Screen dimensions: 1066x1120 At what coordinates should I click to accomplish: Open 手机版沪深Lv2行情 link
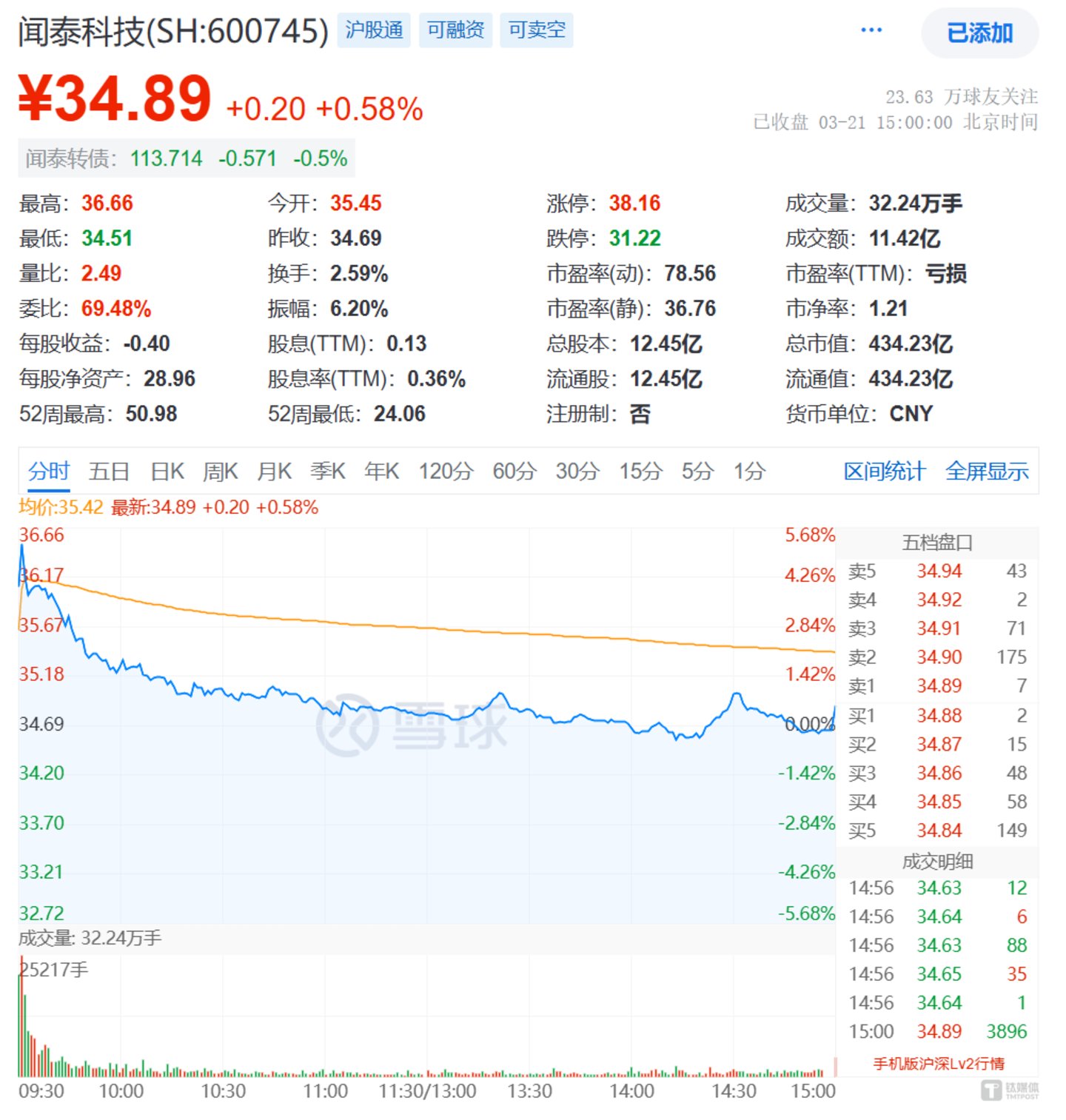point(938,1064)
